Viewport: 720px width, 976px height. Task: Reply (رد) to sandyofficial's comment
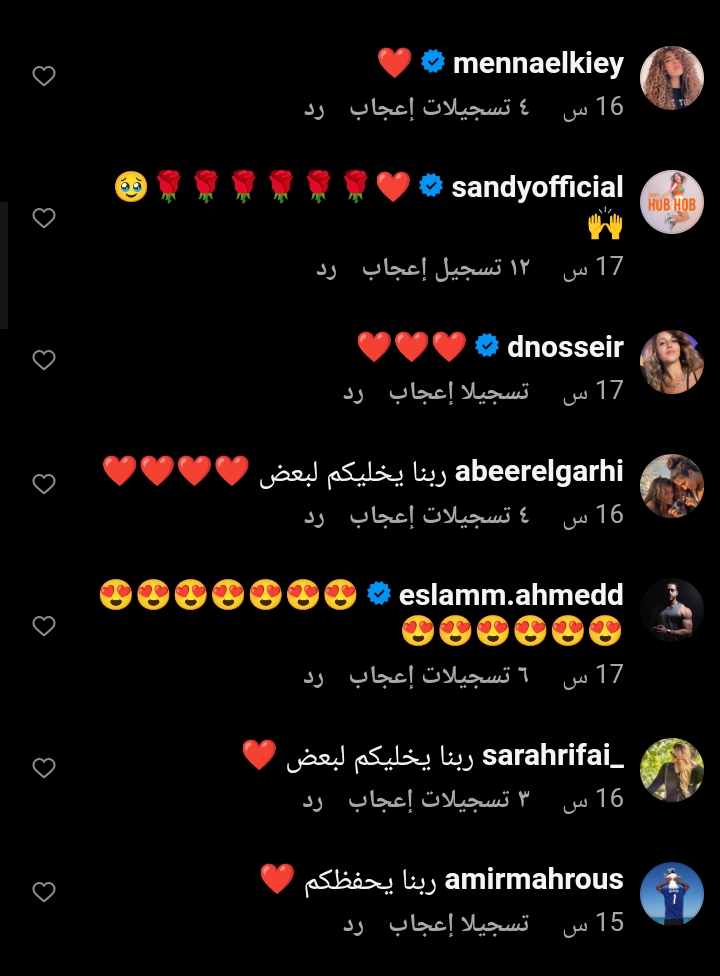(327, 267)
